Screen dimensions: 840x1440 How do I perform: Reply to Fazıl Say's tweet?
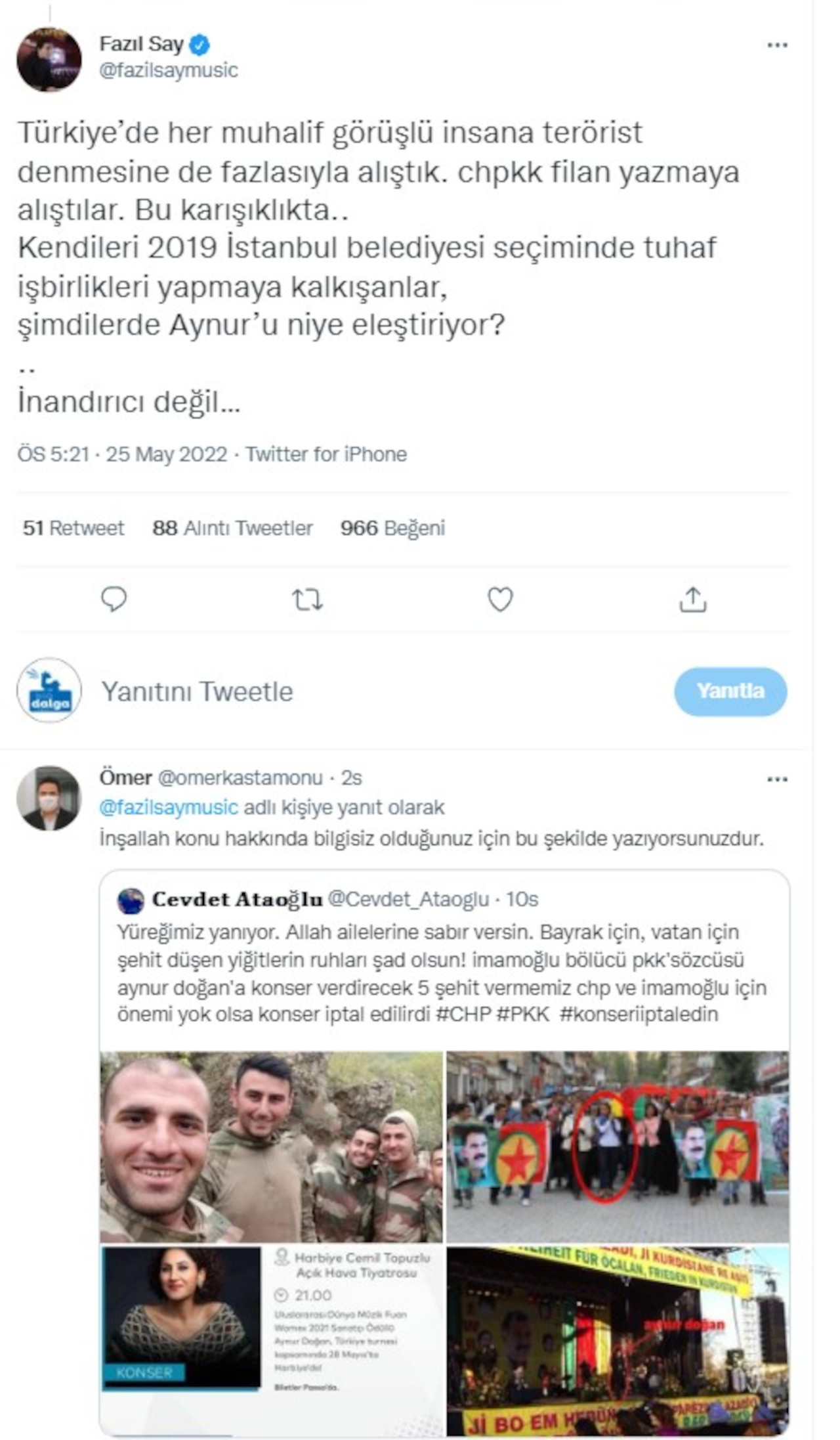pos(114,599)
